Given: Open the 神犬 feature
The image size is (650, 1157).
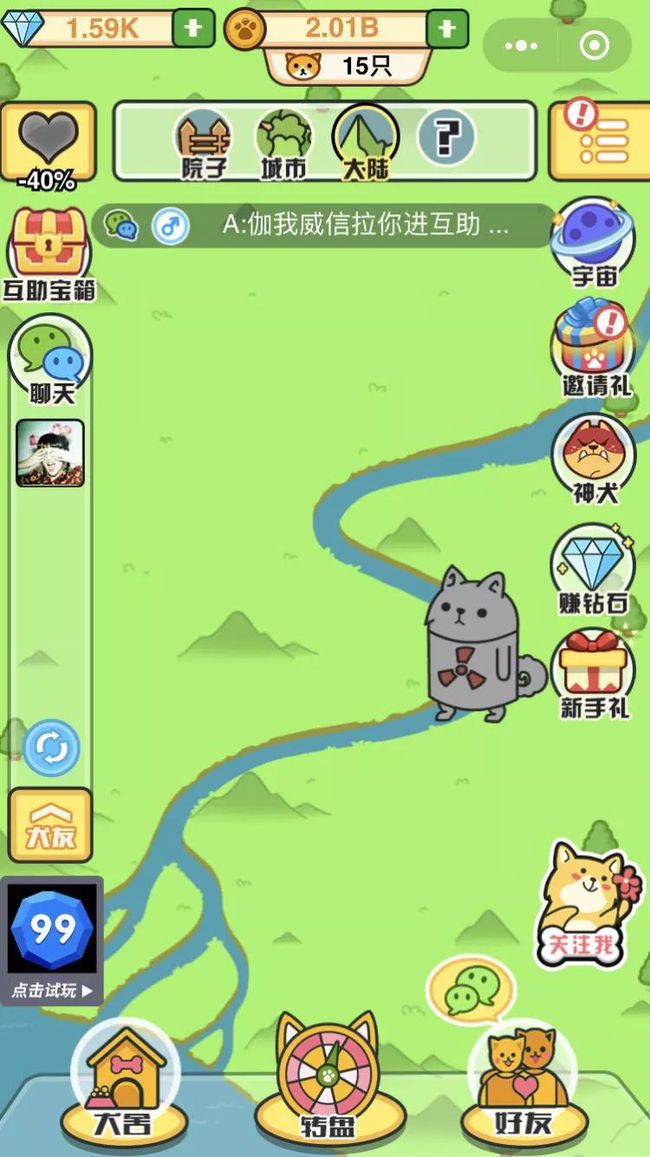Looking at the screenshot, I should (594, 458).
